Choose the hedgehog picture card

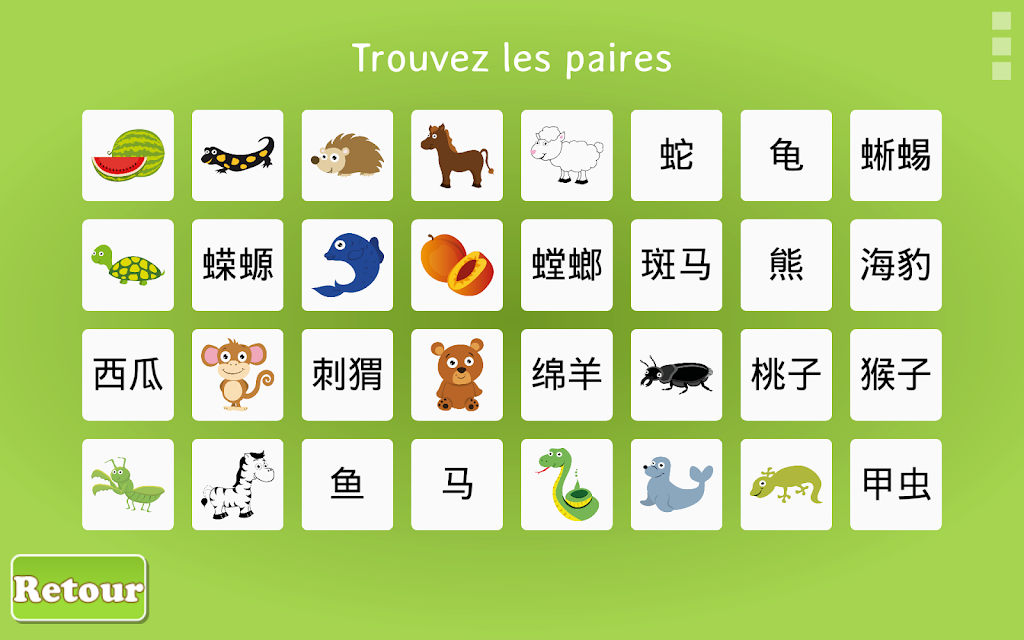347,155
